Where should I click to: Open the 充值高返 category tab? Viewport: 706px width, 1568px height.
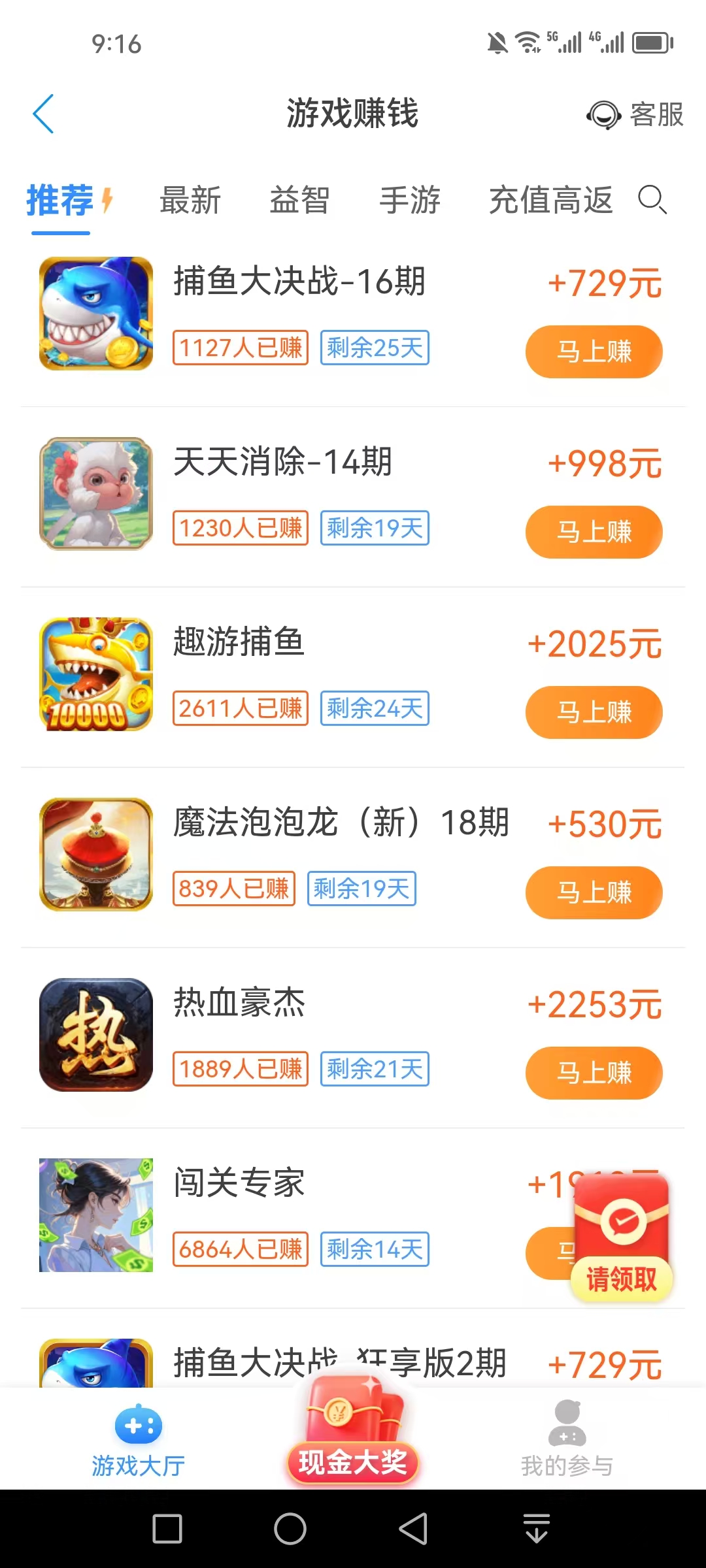tap(551, 201)
